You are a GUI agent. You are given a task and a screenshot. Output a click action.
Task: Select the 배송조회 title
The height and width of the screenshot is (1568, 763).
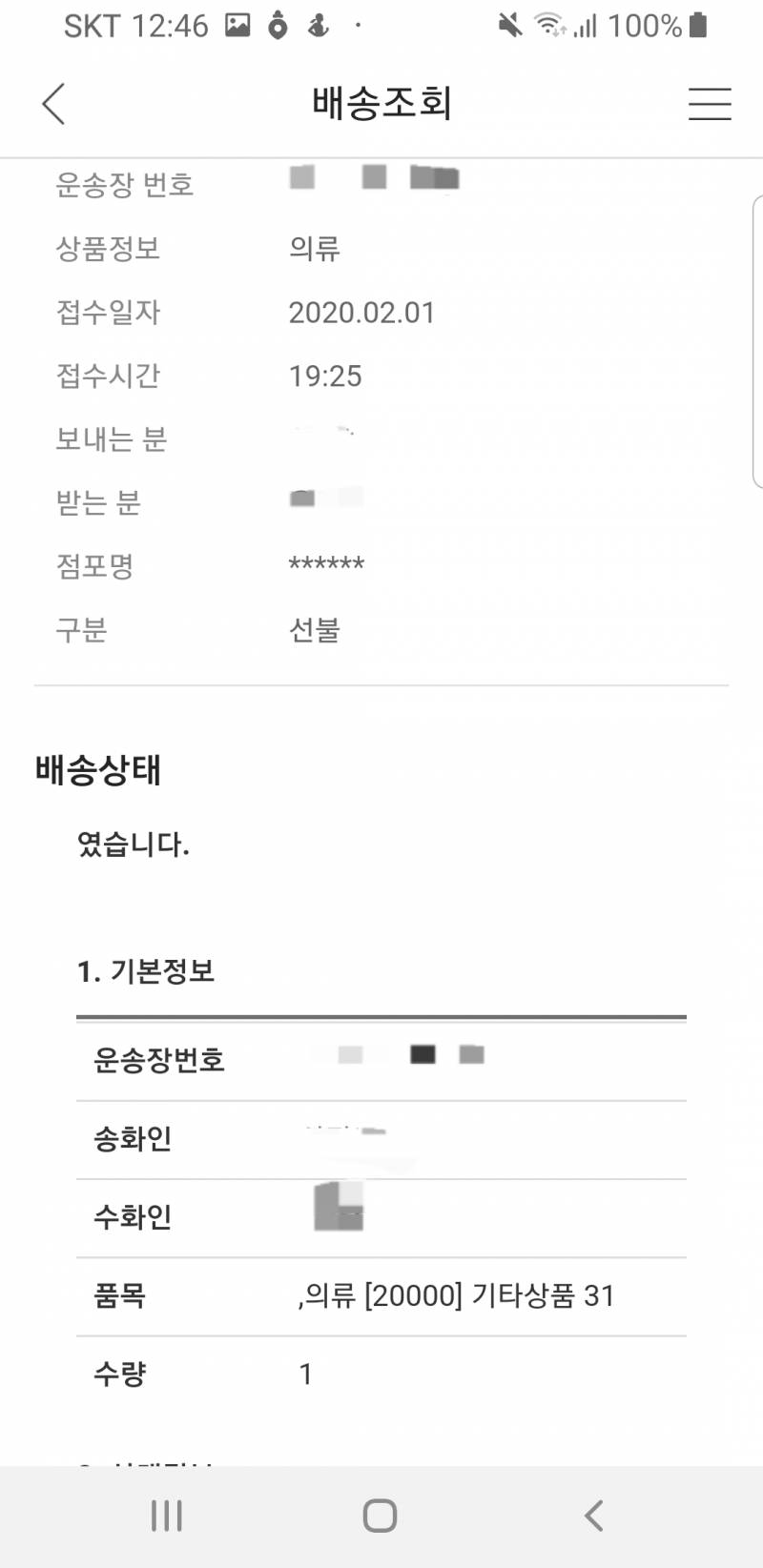[x=381, y=101]
